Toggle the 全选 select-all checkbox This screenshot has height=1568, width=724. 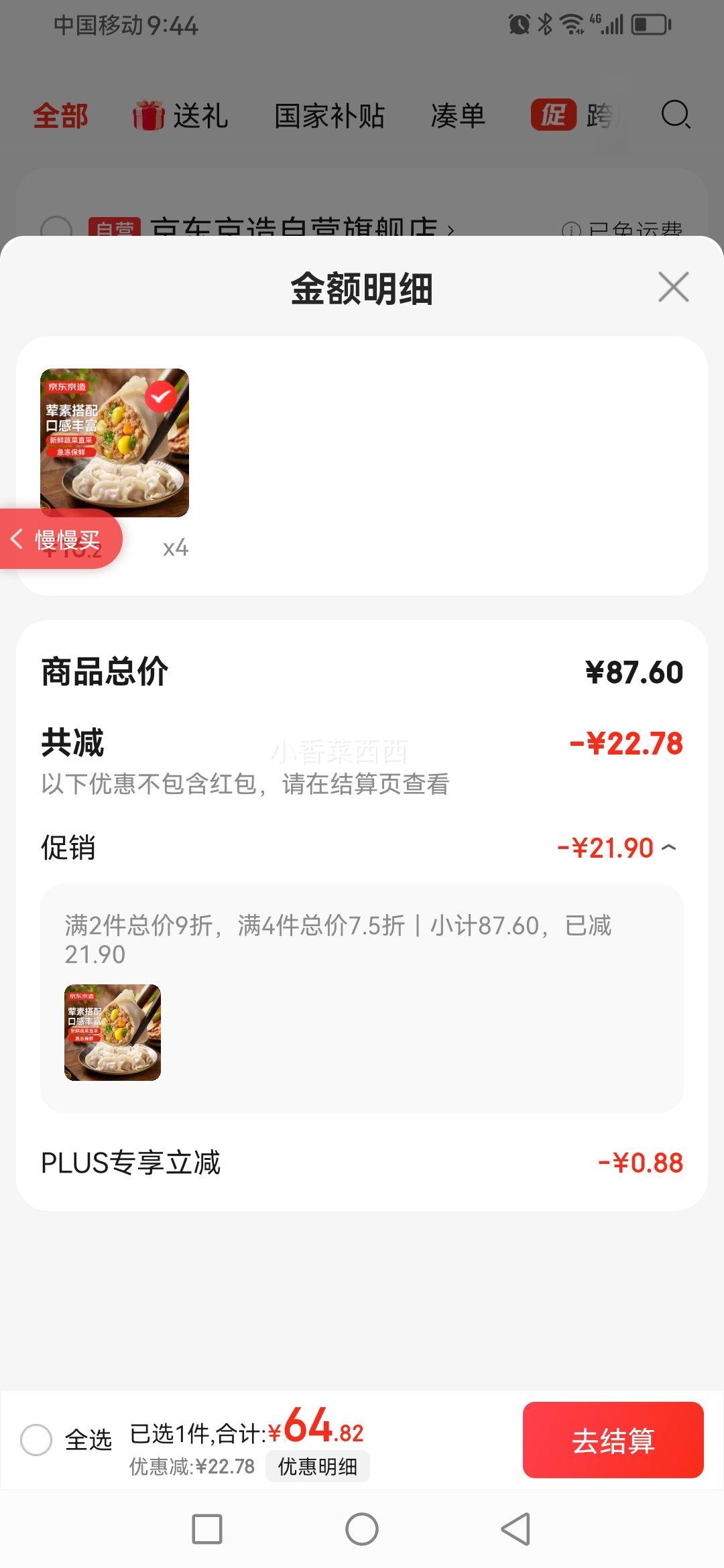36,1439
